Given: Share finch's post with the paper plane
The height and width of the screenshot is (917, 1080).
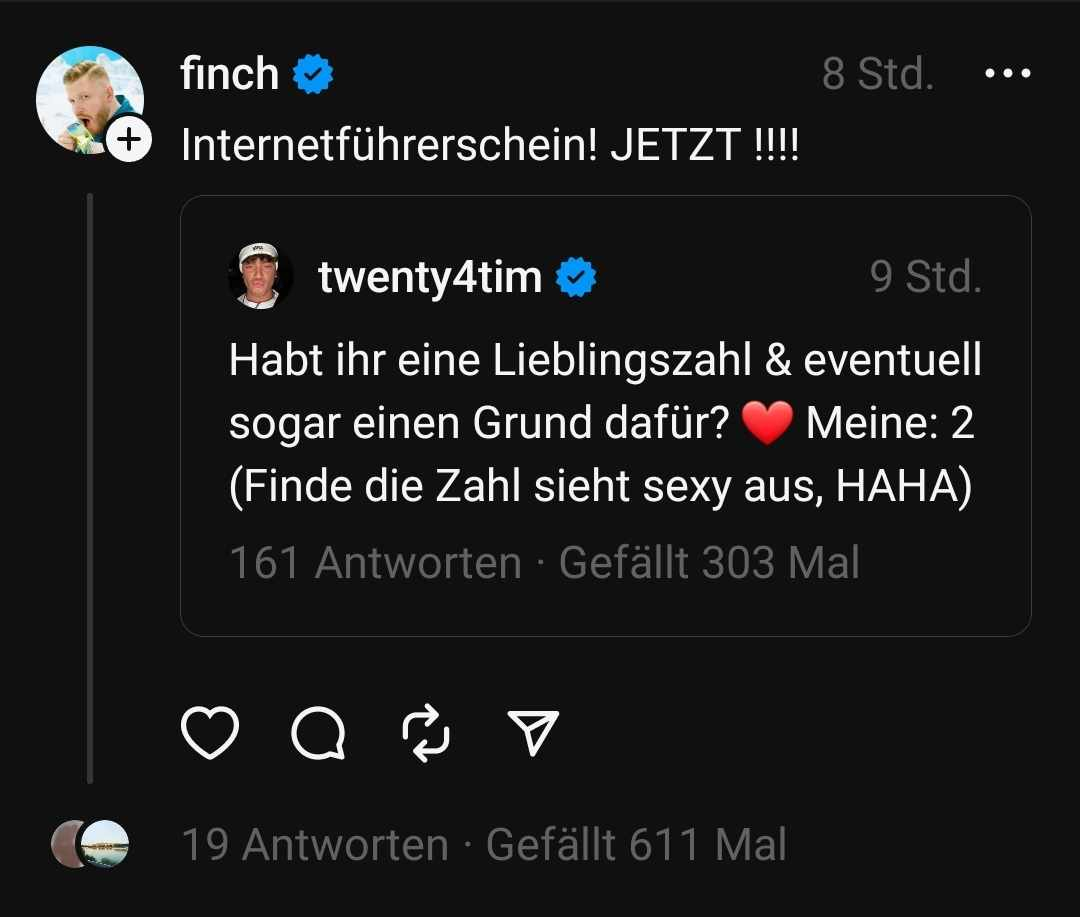Looking at the screenshot, I should point(533,734).
